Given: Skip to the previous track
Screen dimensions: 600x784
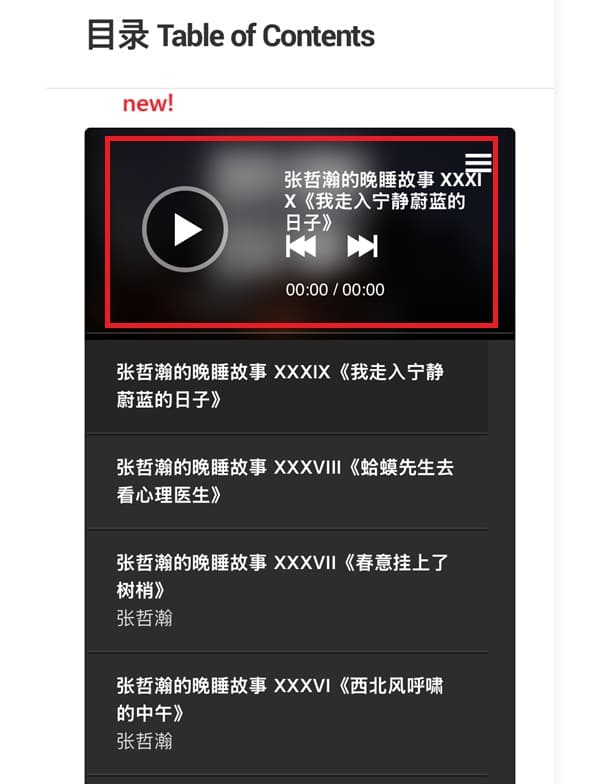Looking at the screenshot, I should coord(300,246).
